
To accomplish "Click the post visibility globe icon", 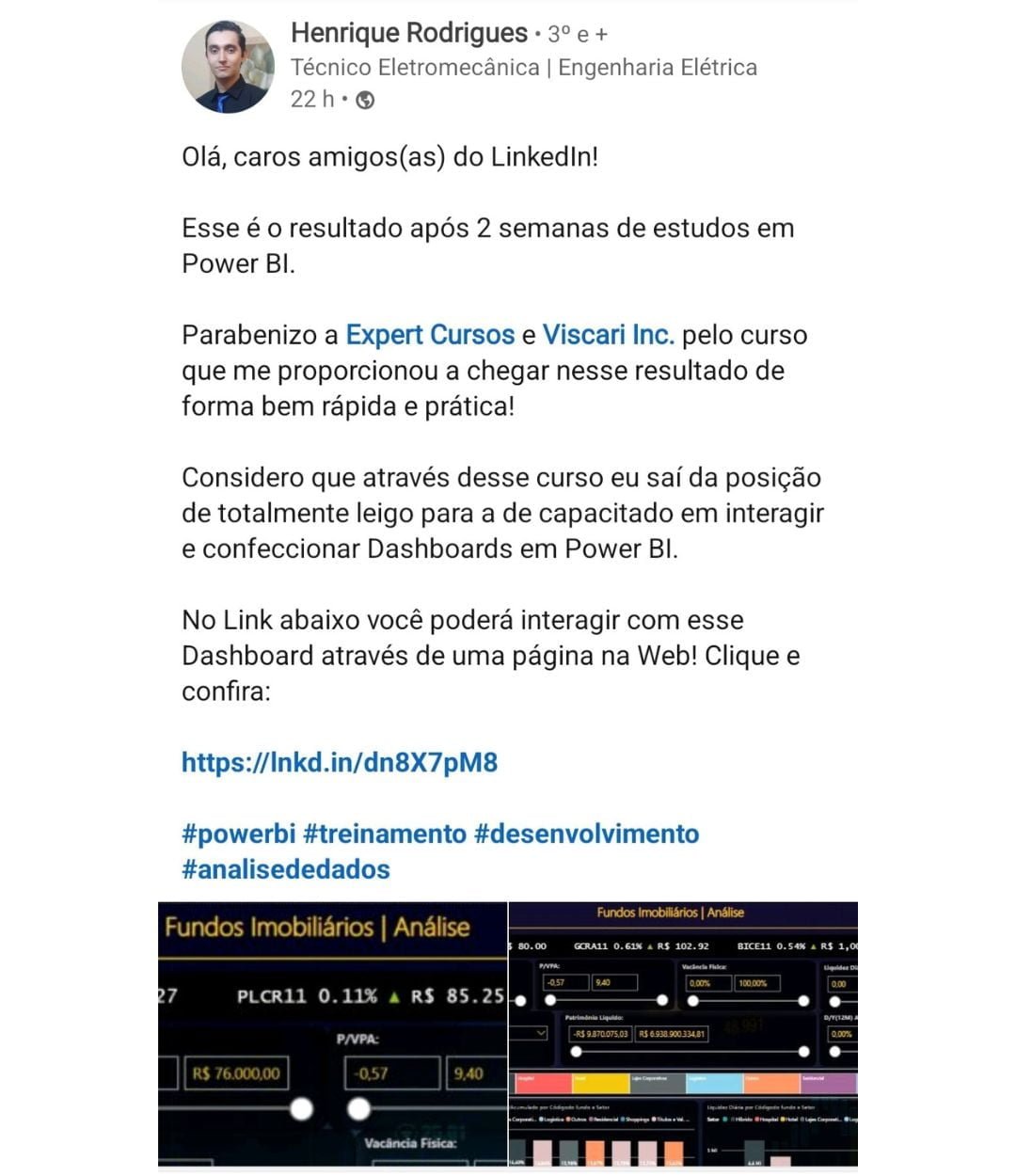I will coord(366,100).
